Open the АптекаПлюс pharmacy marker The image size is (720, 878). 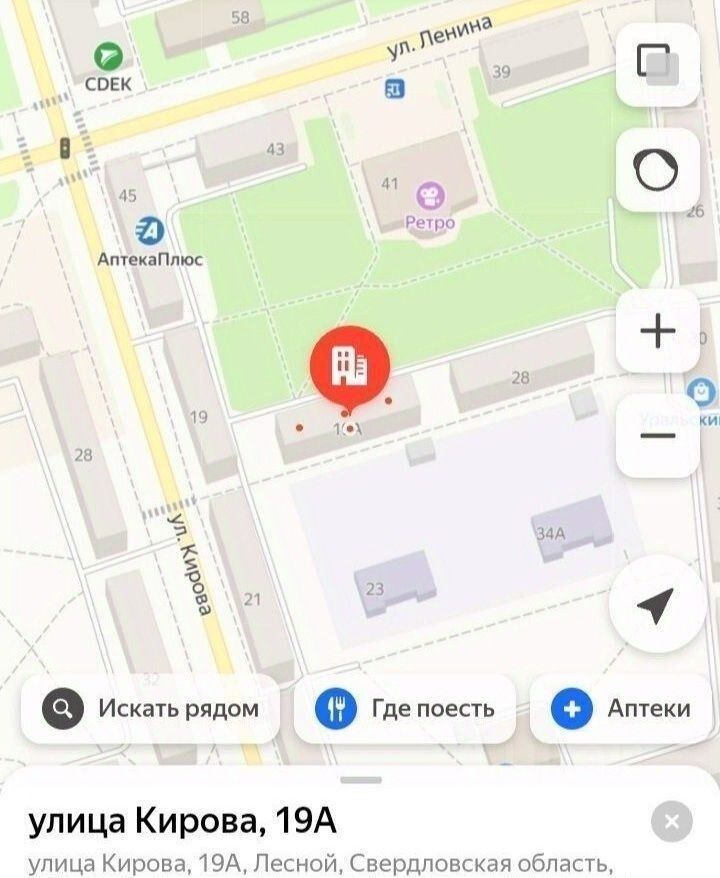pyautogui.click(x=150, y=230)
